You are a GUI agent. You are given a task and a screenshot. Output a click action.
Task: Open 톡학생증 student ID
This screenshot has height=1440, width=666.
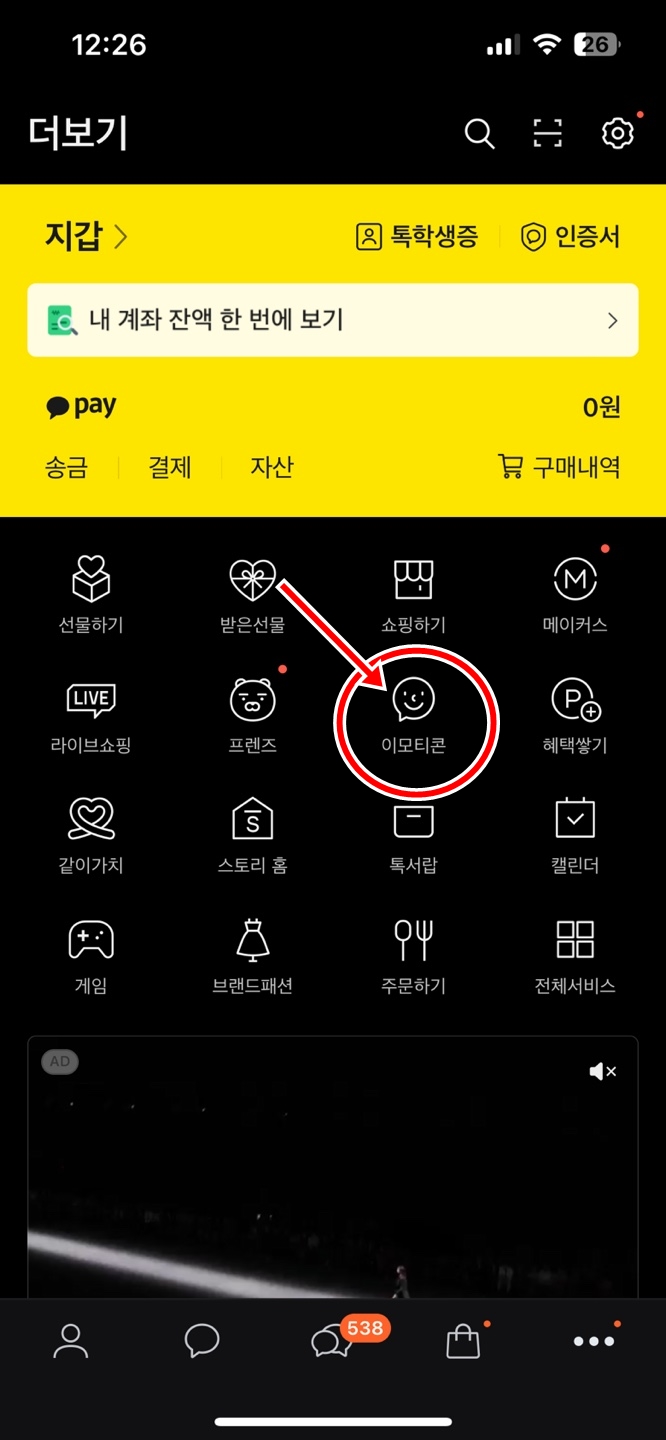point(417,236)
